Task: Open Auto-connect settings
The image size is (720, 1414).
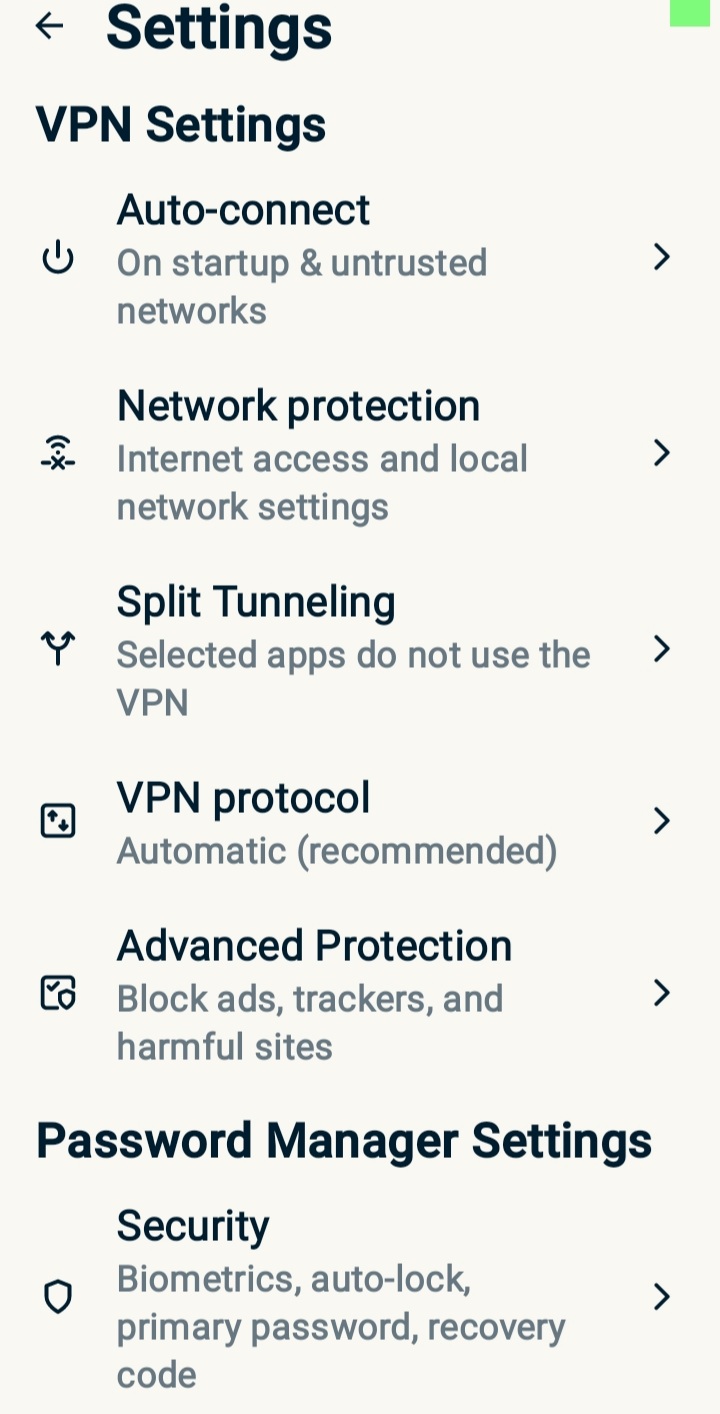Action: point(360,258)
